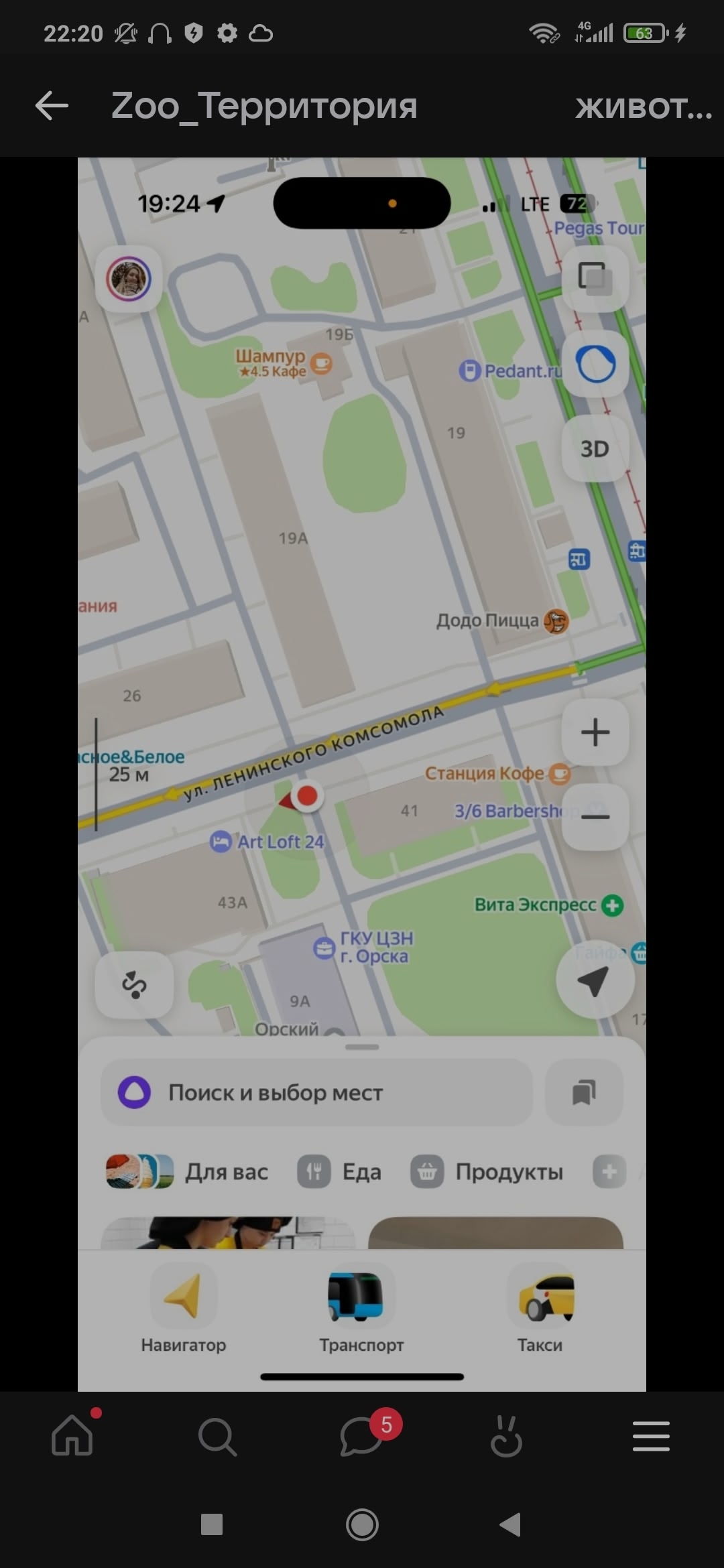The height and width of the screenshot is (1568, 724).
Task: Open the search tab
Action: (x=217, y=1436)
